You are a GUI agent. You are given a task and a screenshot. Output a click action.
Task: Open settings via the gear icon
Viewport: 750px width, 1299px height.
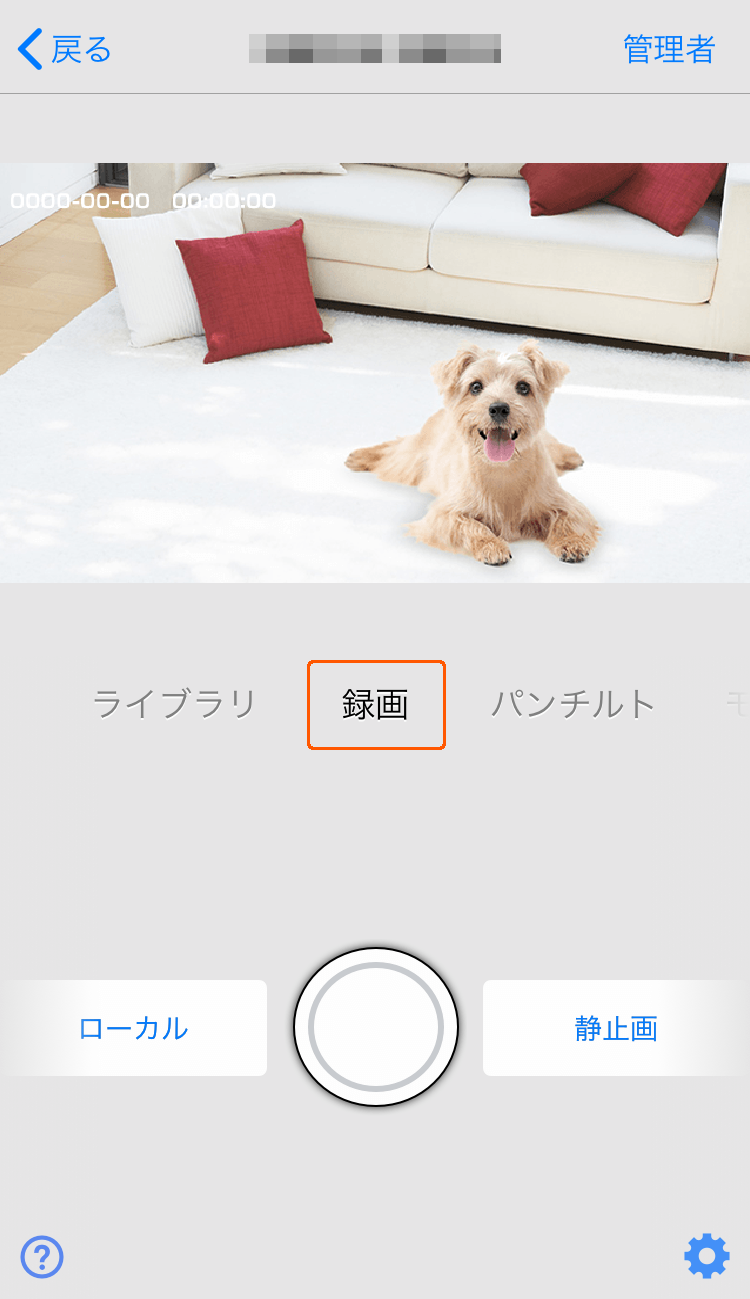point(706,1256)
